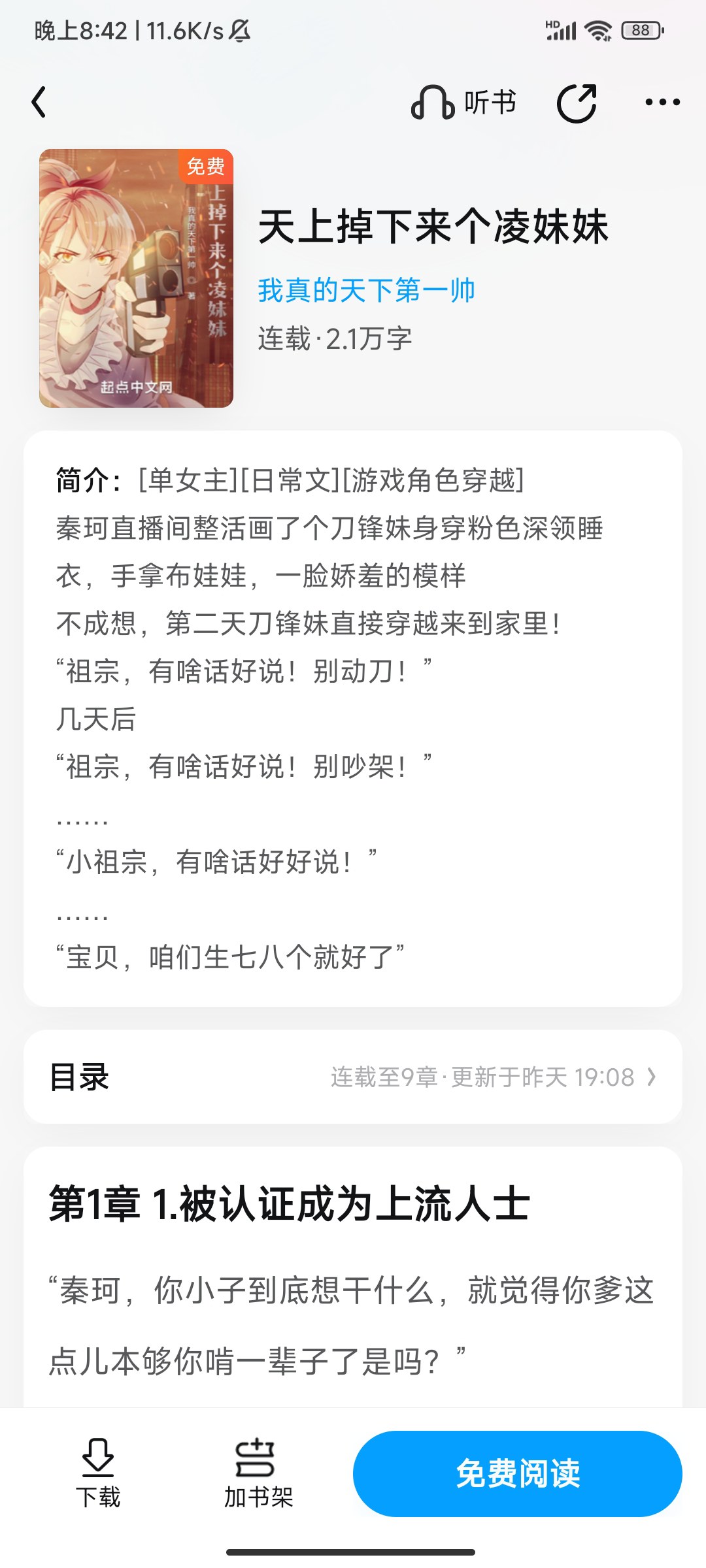
Task: Open the book cover image
Action: (x=136, y=278)
